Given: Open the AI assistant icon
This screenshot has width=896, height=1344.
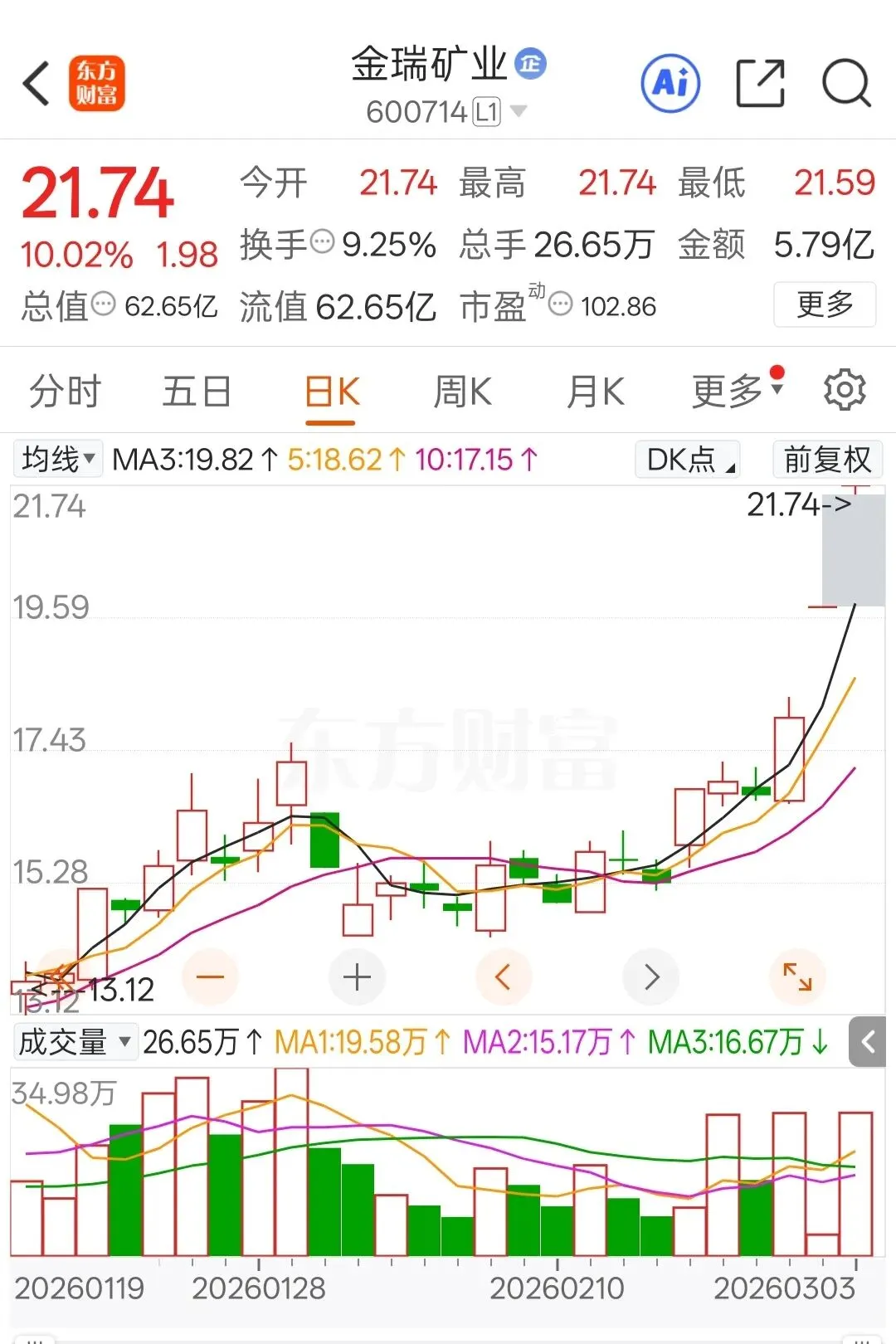Looking at the screenshot, I should [x=670, y=83].
